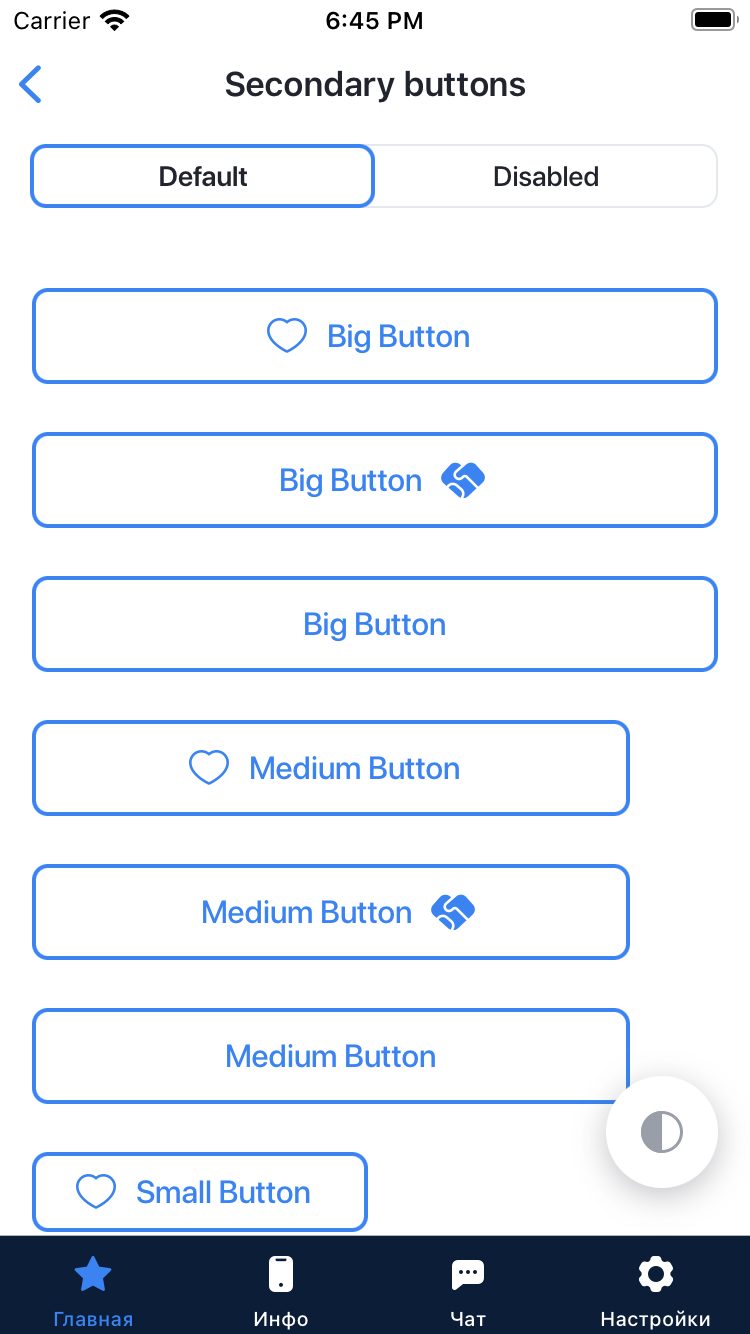
Task: Tap the Big Button without any icon
Action: (375, 624)
